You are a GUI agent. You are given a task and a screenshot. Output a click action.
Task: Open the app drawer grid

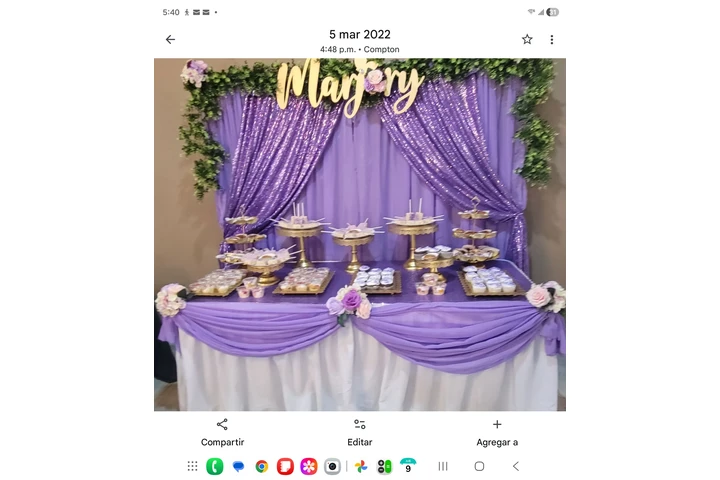pos(192,466)
